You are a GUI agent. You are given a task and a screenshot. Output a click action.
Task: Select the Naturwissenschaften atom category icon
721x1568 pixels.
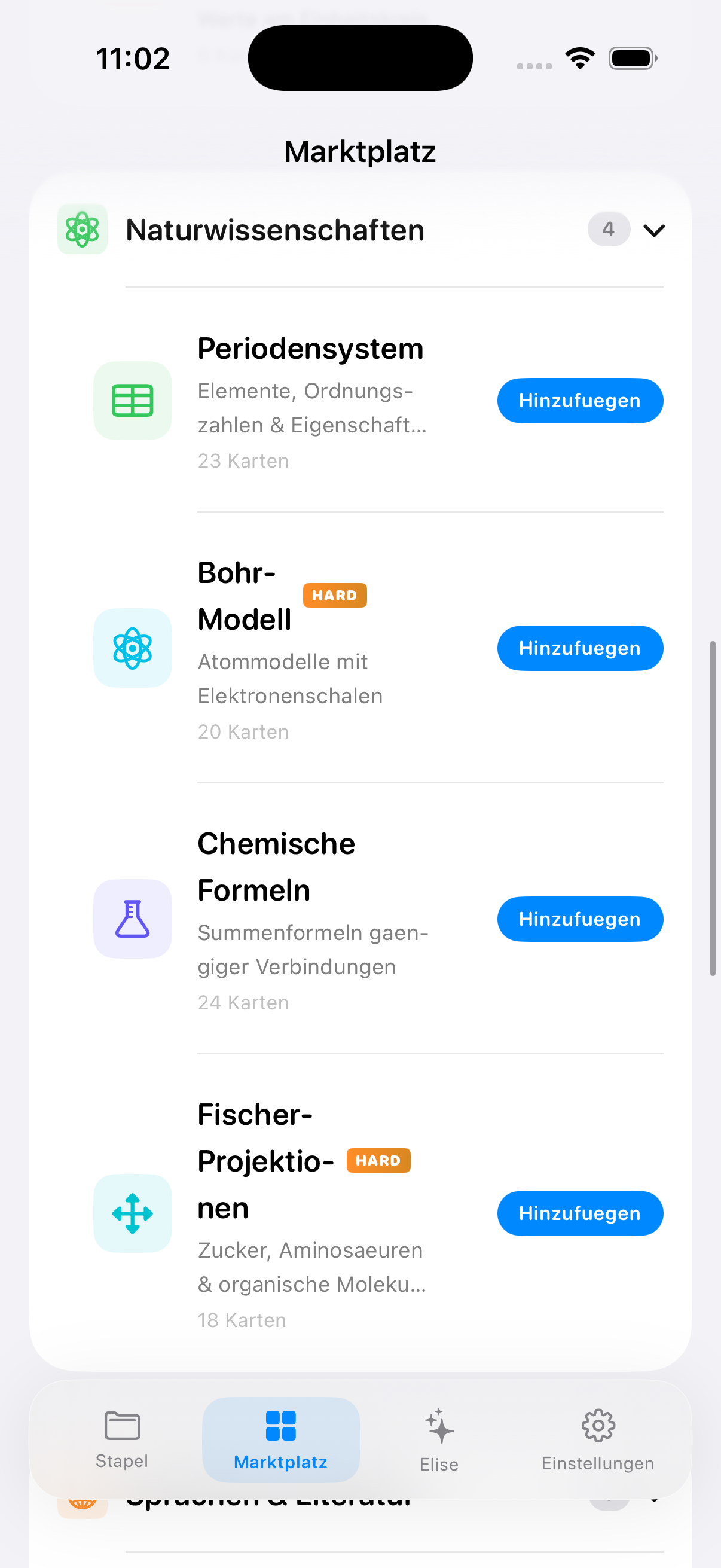pyautogui.click(x=82, y=230)
